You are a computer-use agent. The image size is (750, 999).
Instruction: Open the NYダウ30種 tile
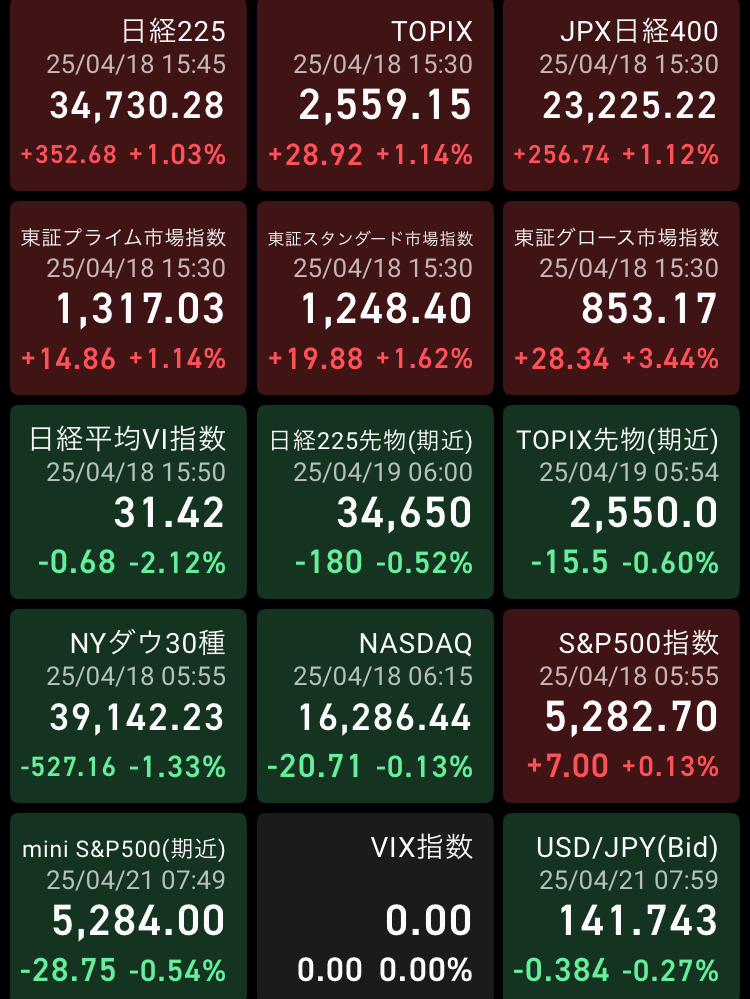click(128, 706)
